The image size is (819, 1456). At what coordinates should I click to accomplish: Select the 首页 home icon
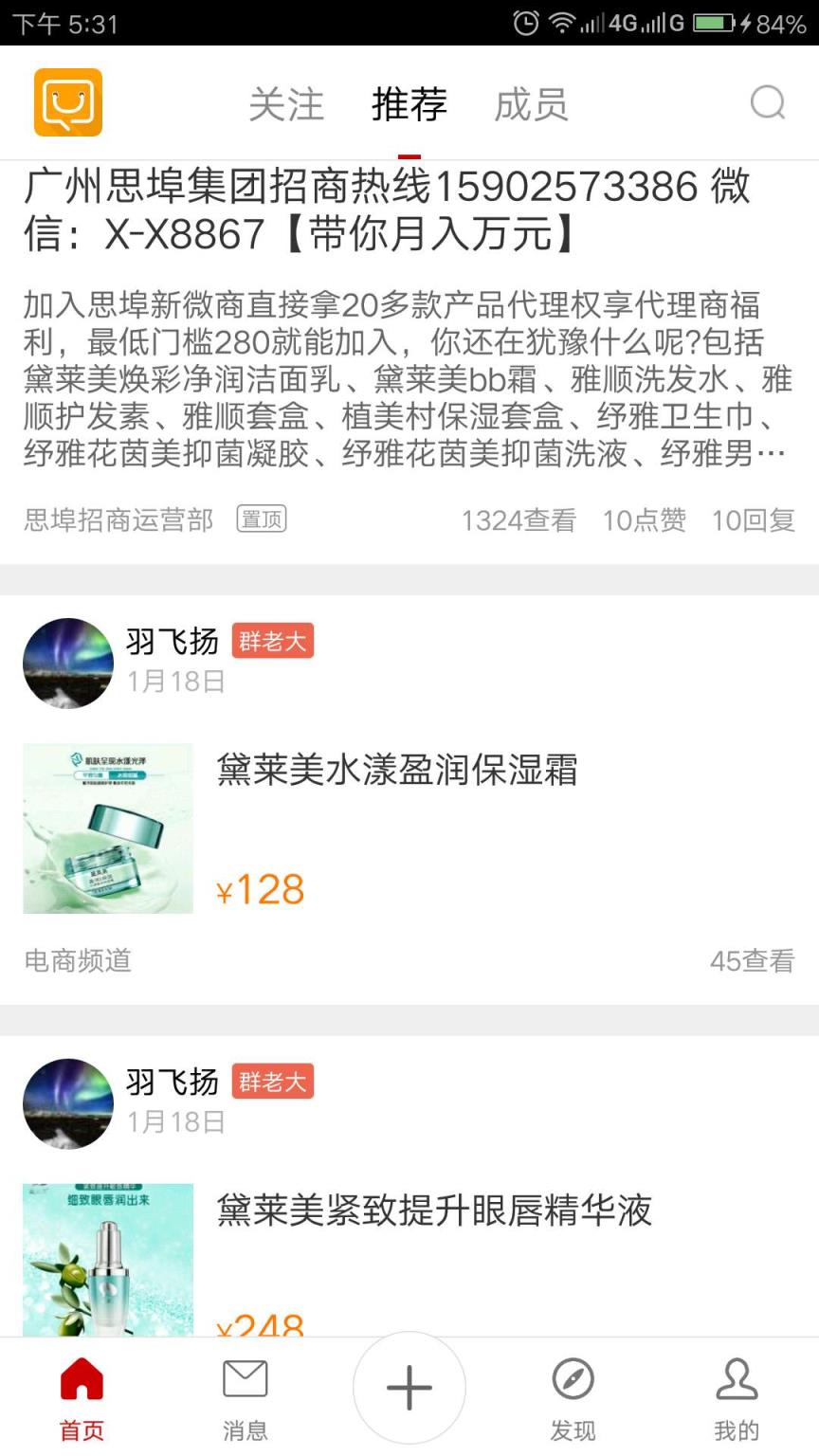point(82,1392)
